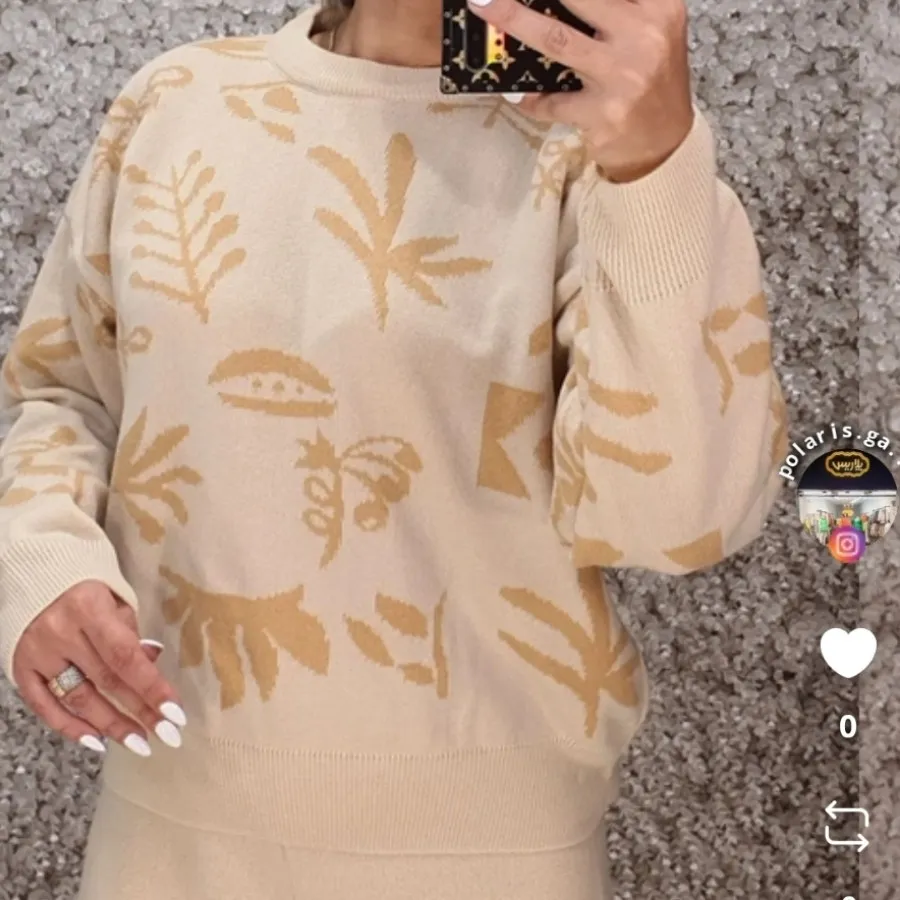Repost this video using the arrows icon
900x900 pixels.
coord(846,826)
